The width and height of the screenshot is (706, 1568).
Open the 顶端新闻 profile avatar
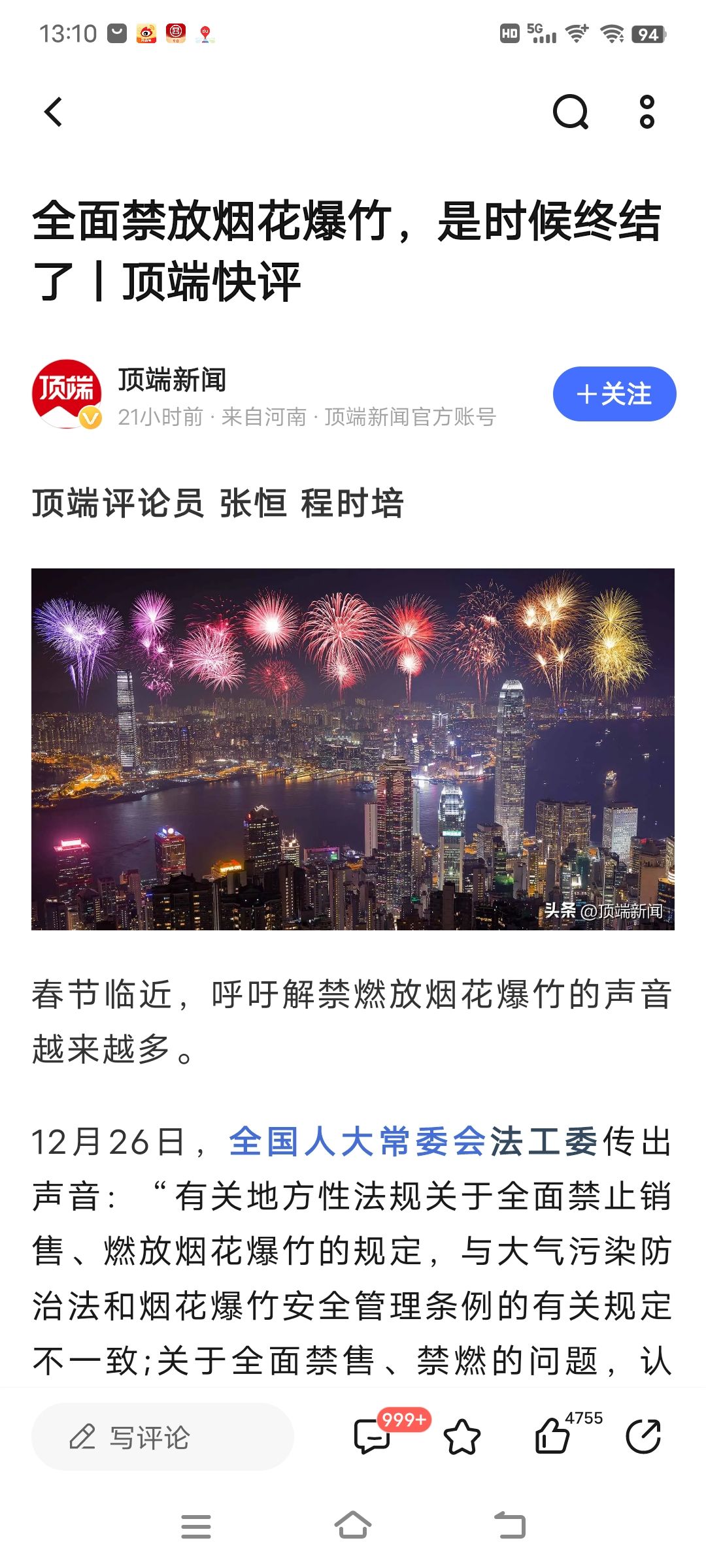pos(67,394)
